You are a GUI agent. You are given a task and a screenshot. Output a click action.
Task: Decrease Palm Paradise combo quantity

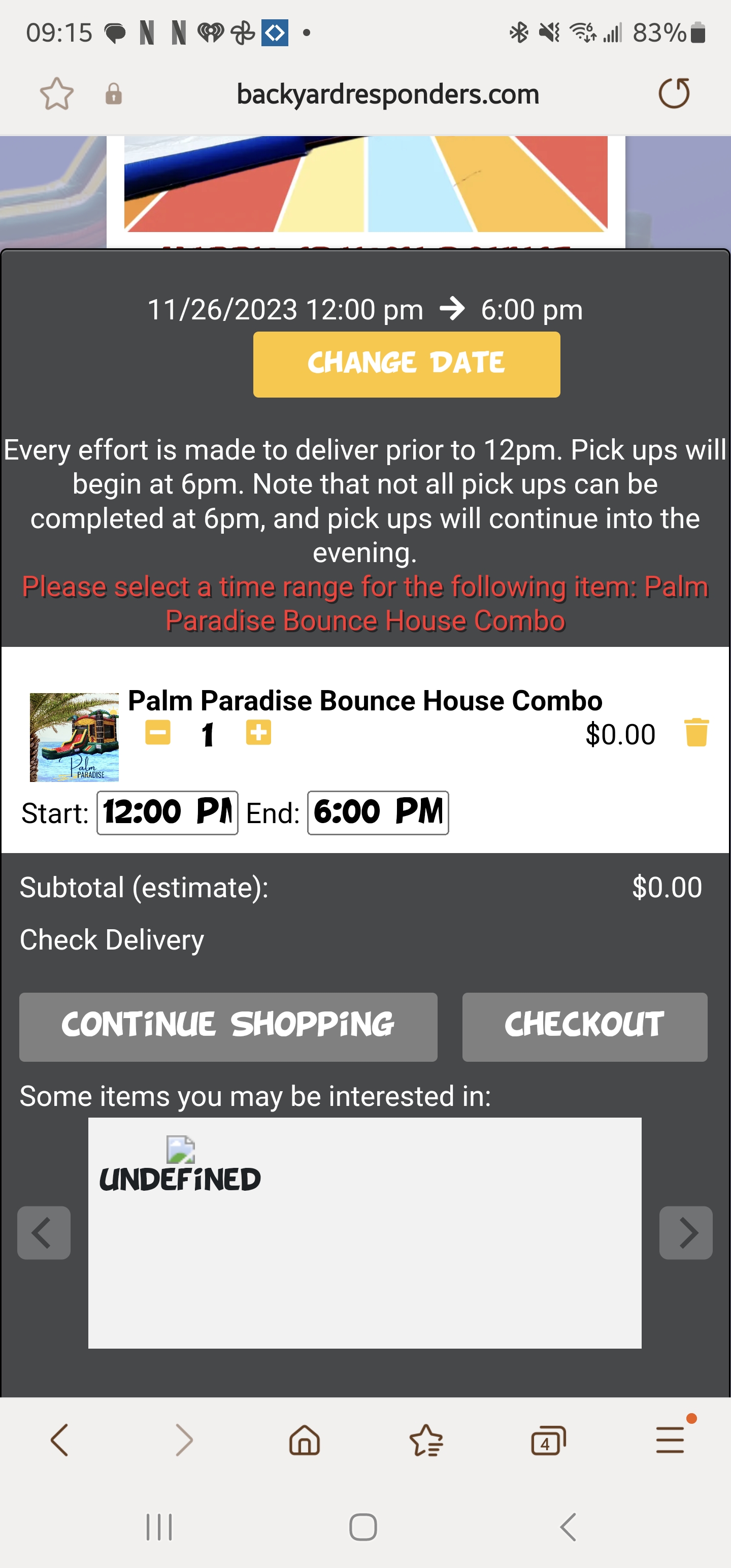coord(158,733)
